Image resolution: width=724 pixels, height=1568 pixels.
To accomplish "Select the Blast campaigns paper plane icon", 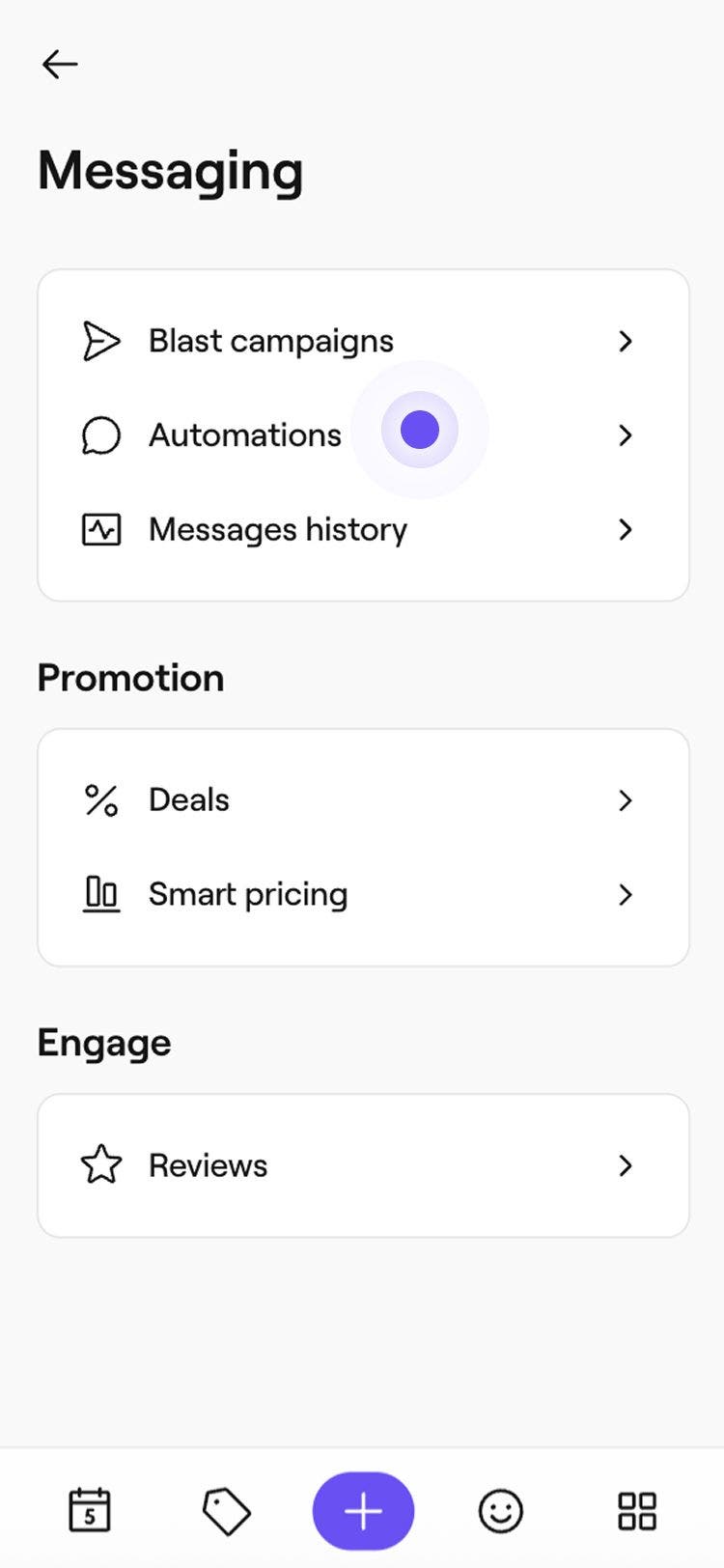I will pyautogui.click(x=100, y=341).
